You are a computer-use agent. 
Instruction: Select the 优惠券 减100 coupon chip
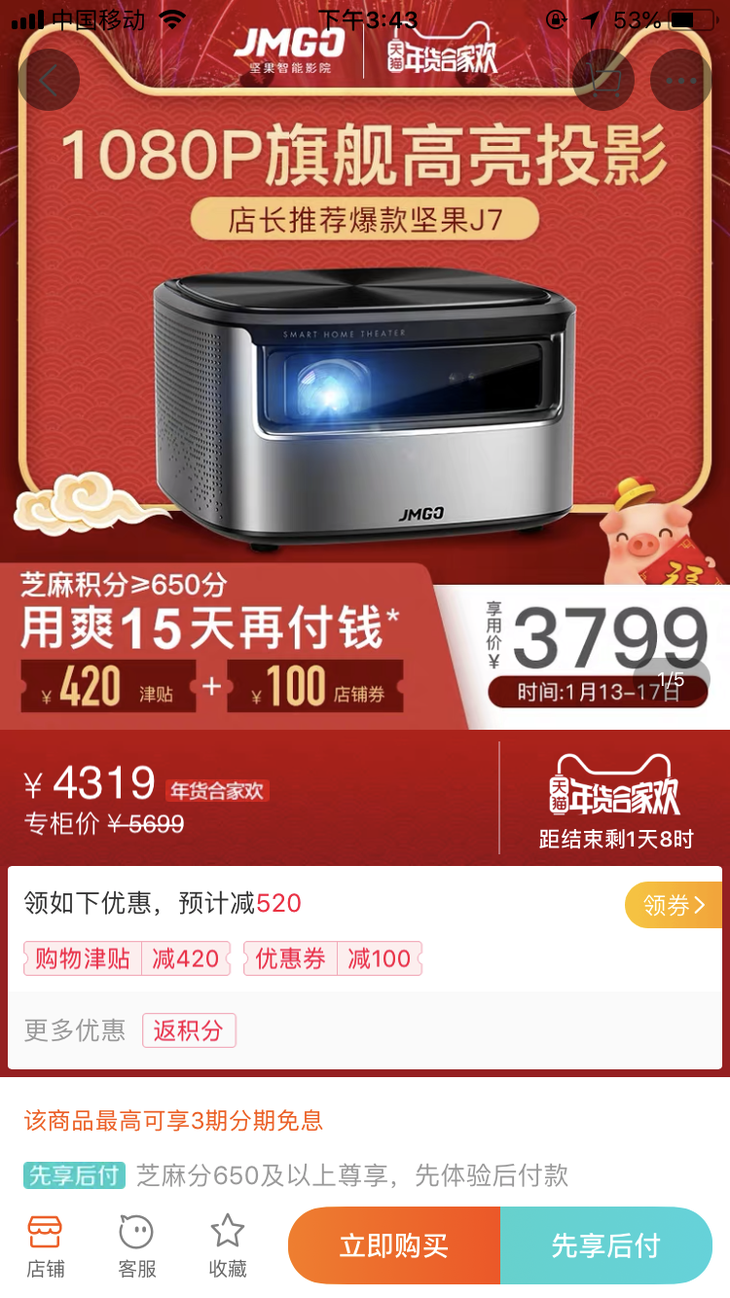point(333,959)
